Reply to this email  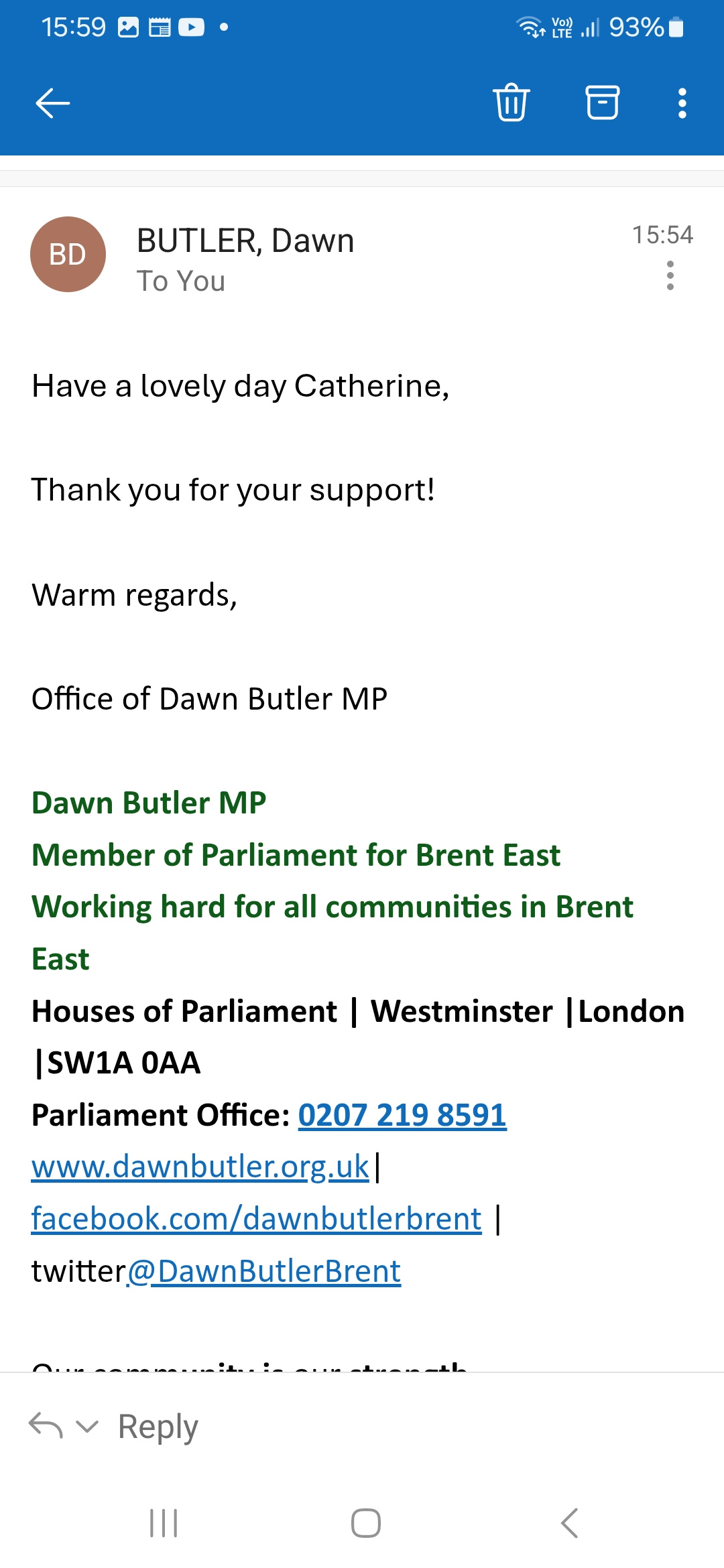tap(158, 1427)
